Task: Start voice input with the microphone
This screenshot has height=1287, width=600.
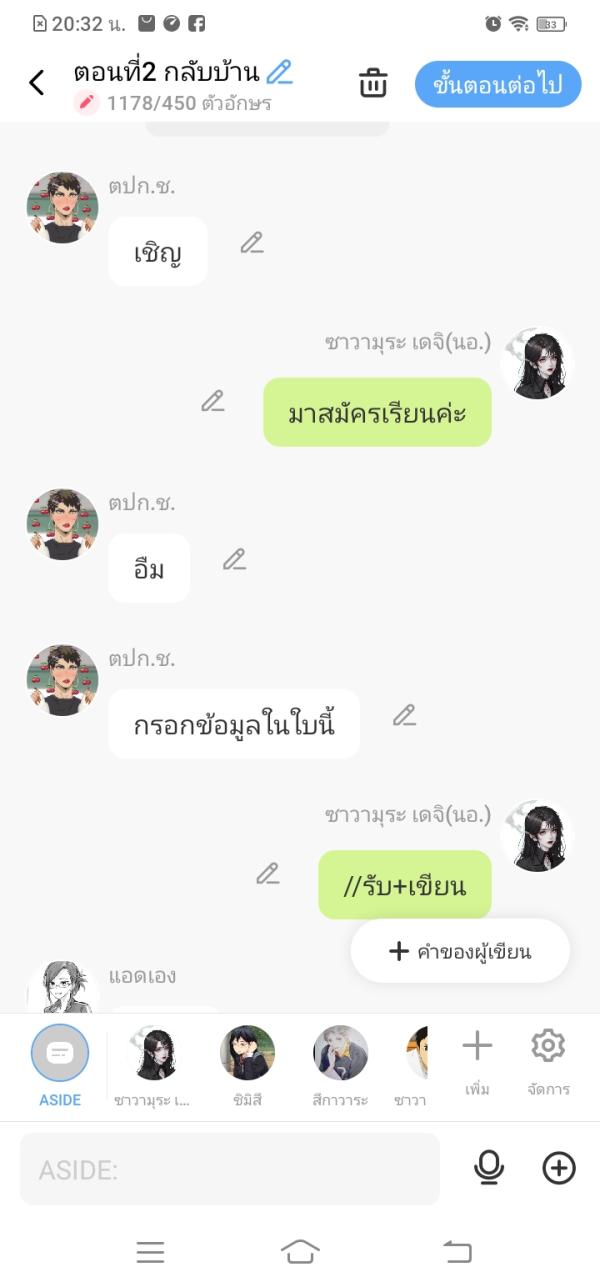Action: coord(489,1168)
